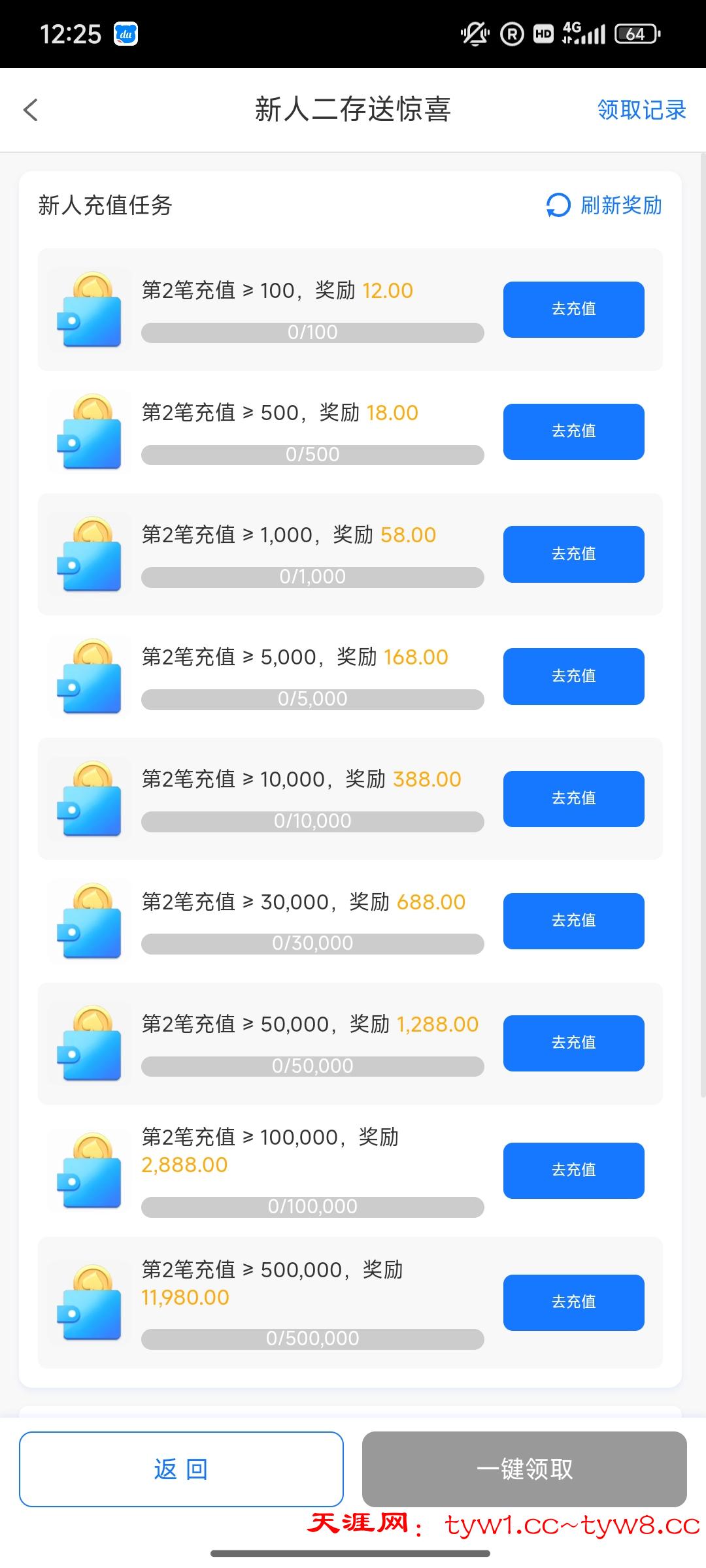Tap 去充值 for the 500,000 recharge task
The image size is (706, 1568).
tap(573, 1302)
